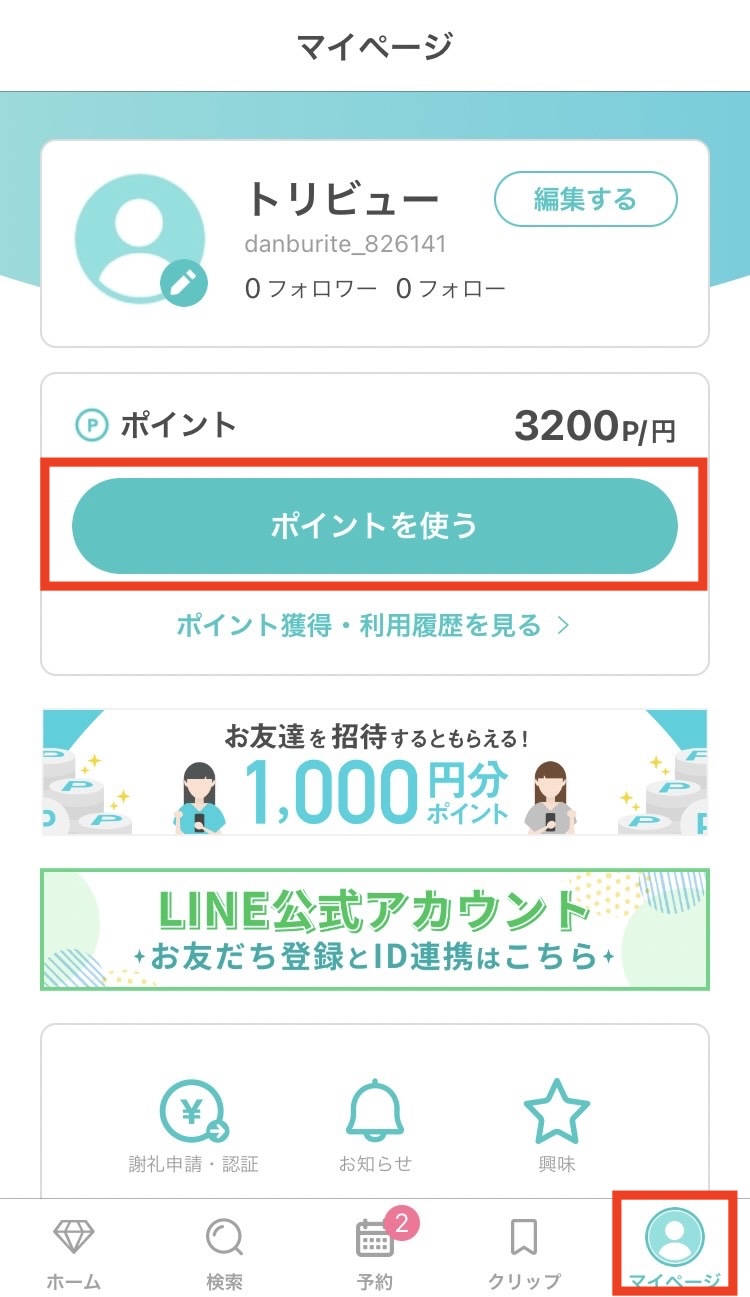The width and height of the screenshot is (750, 1297).
Task: View the 0 フォロワー list
Action: coord(311,290)
